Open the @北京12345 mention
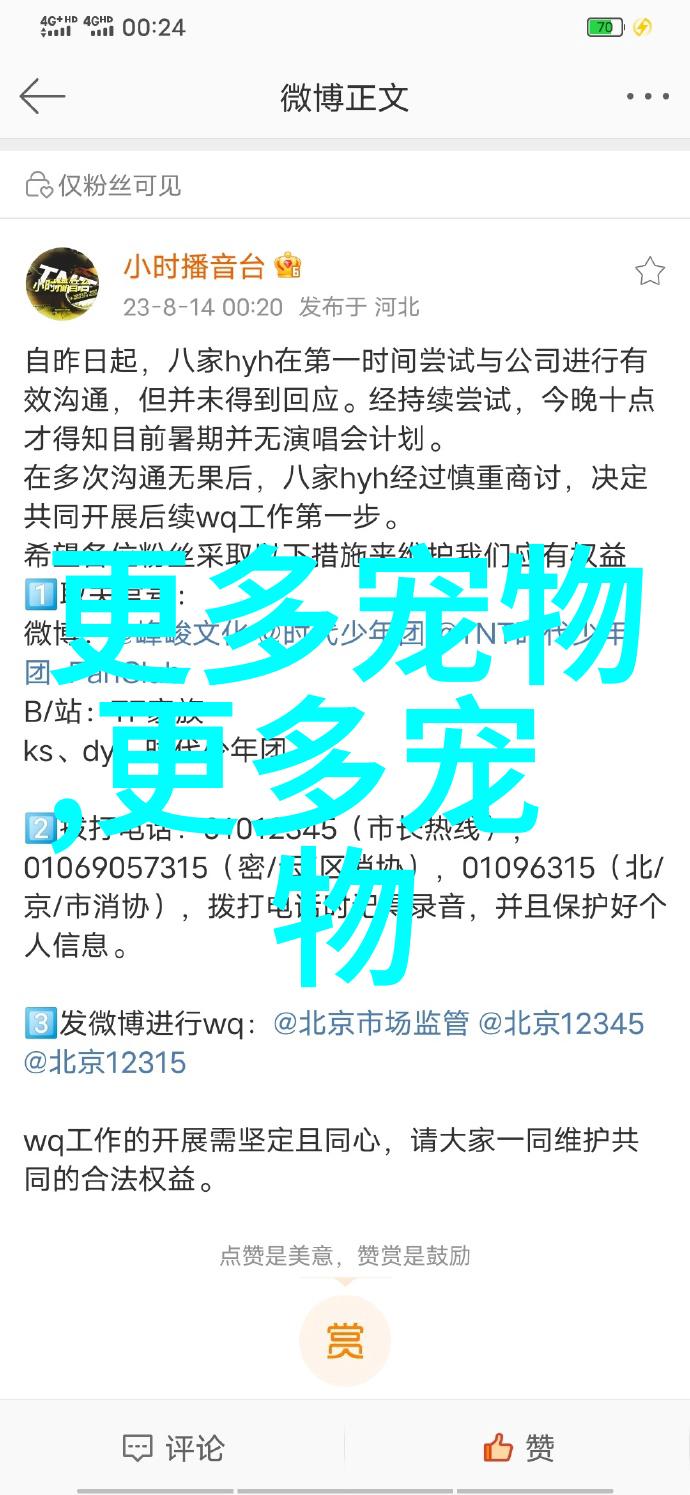Screen dimensions: 690x1495 click(x=561, y=1023)
